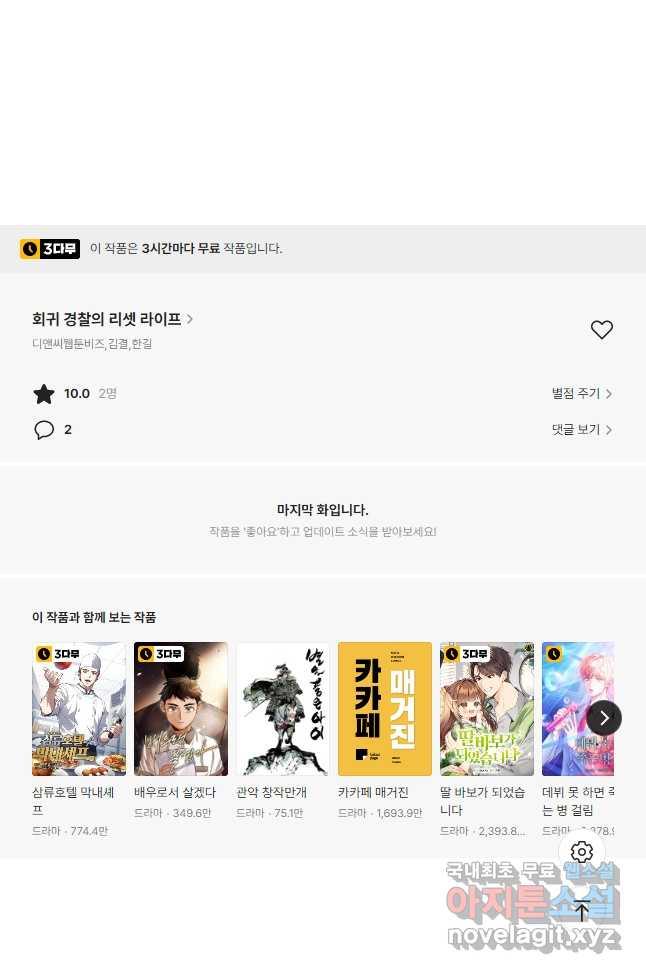Tap 별점 주기 to rate

[581, 394]
